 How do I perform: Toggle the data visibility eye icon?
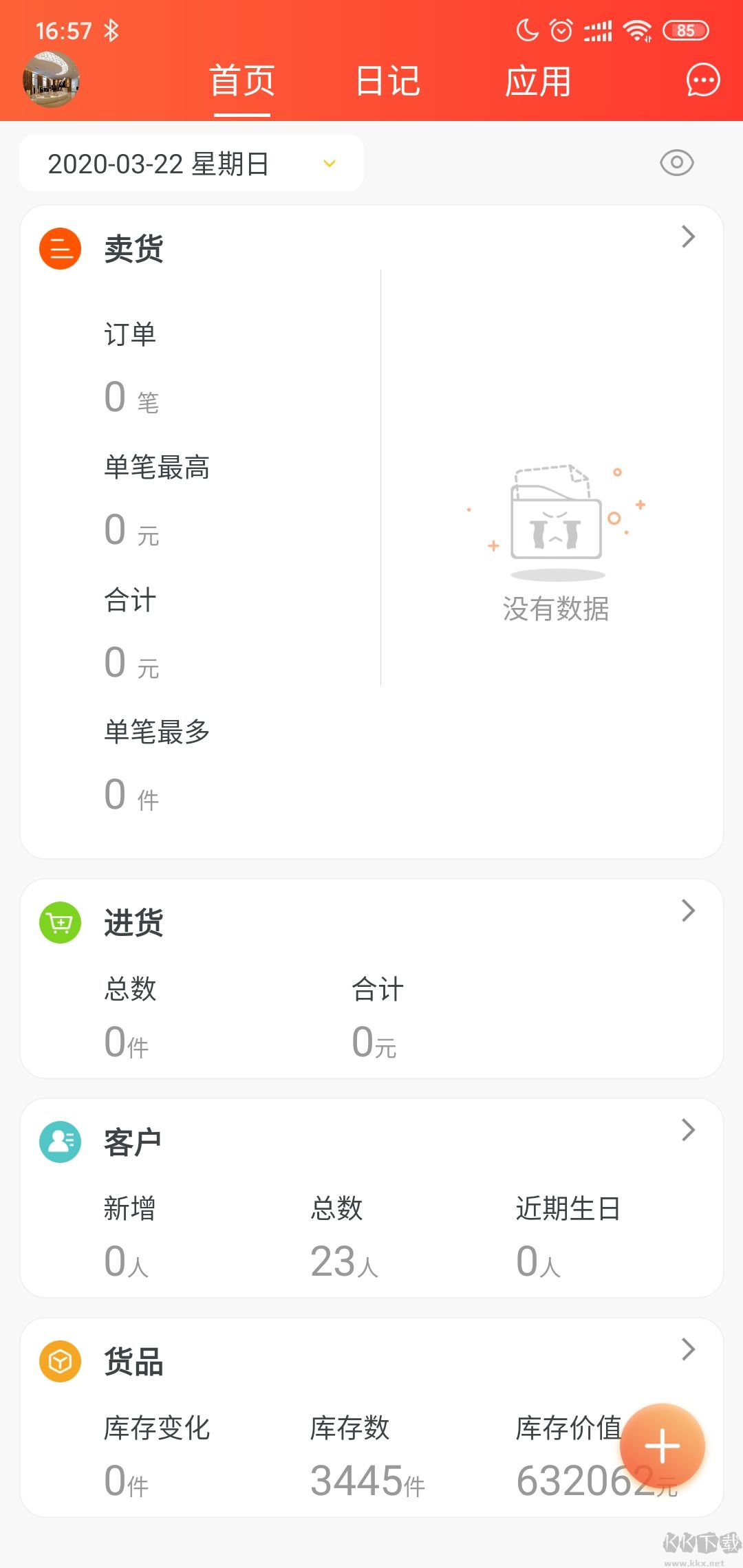[677, 162]
